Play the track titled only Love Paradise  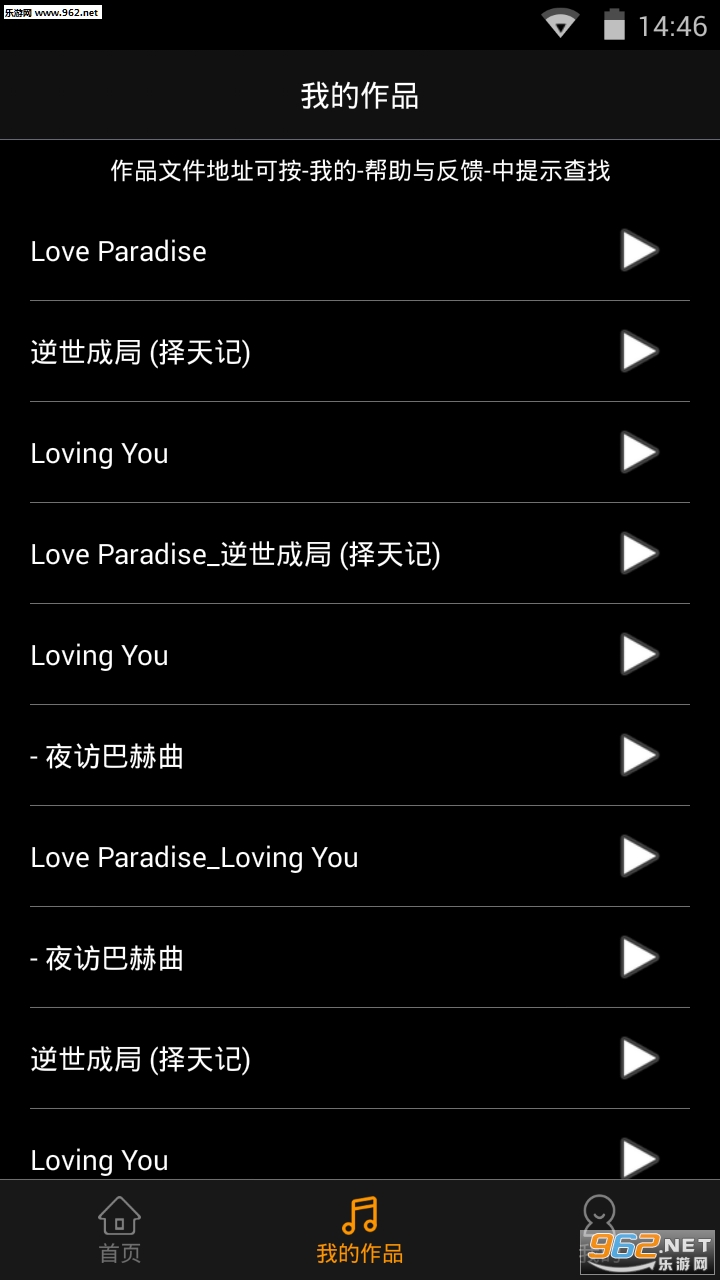639,250
